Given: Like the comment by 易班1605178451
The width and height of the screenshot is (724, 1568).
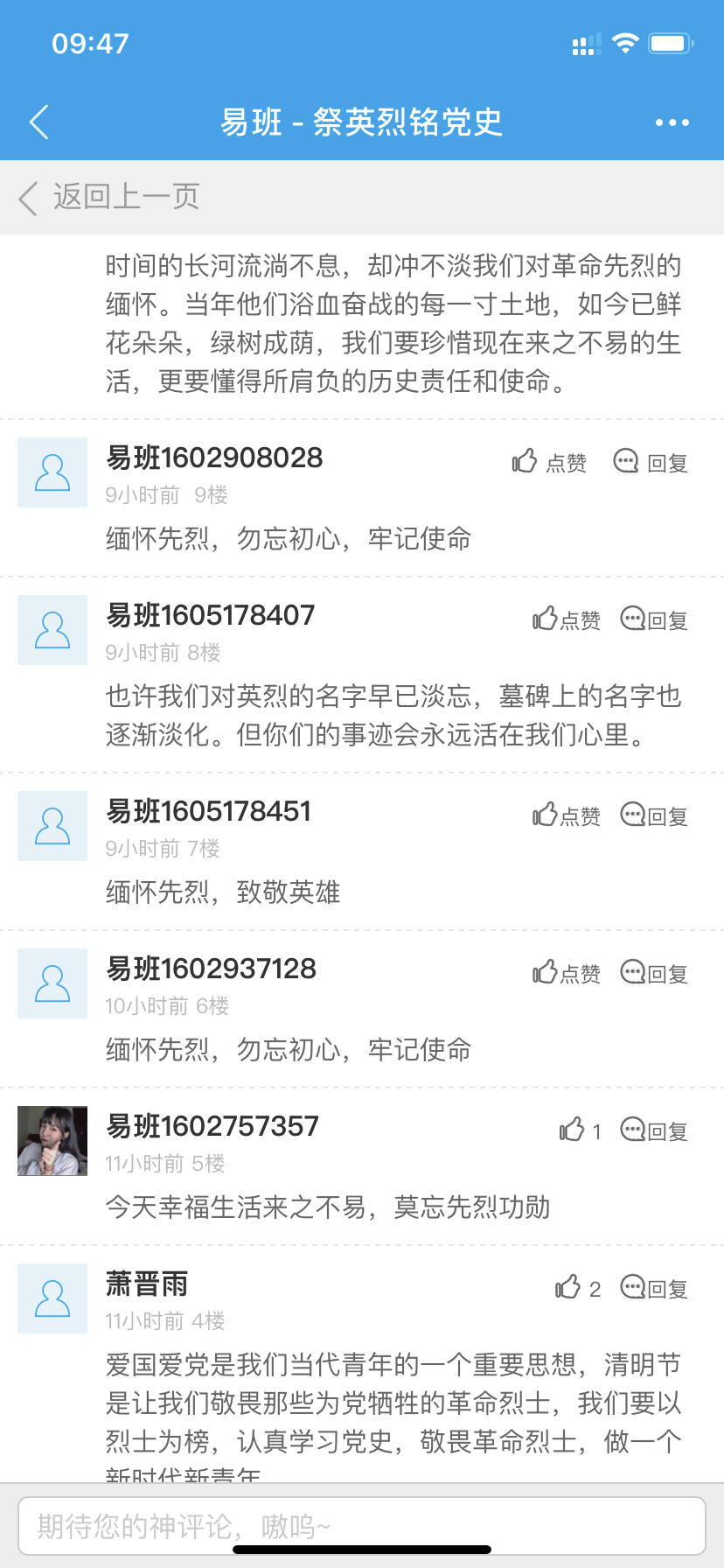Looking at the screenshot, I should click(566, 815).
